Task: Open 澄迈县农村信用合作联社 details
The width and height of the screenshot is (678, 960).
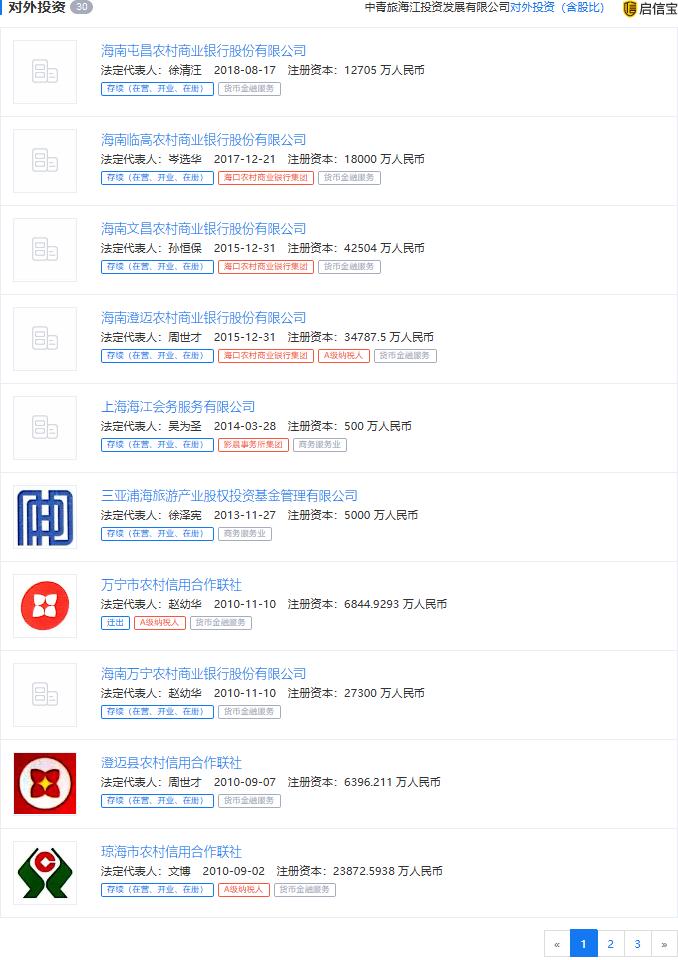Action: click(171, 763)
